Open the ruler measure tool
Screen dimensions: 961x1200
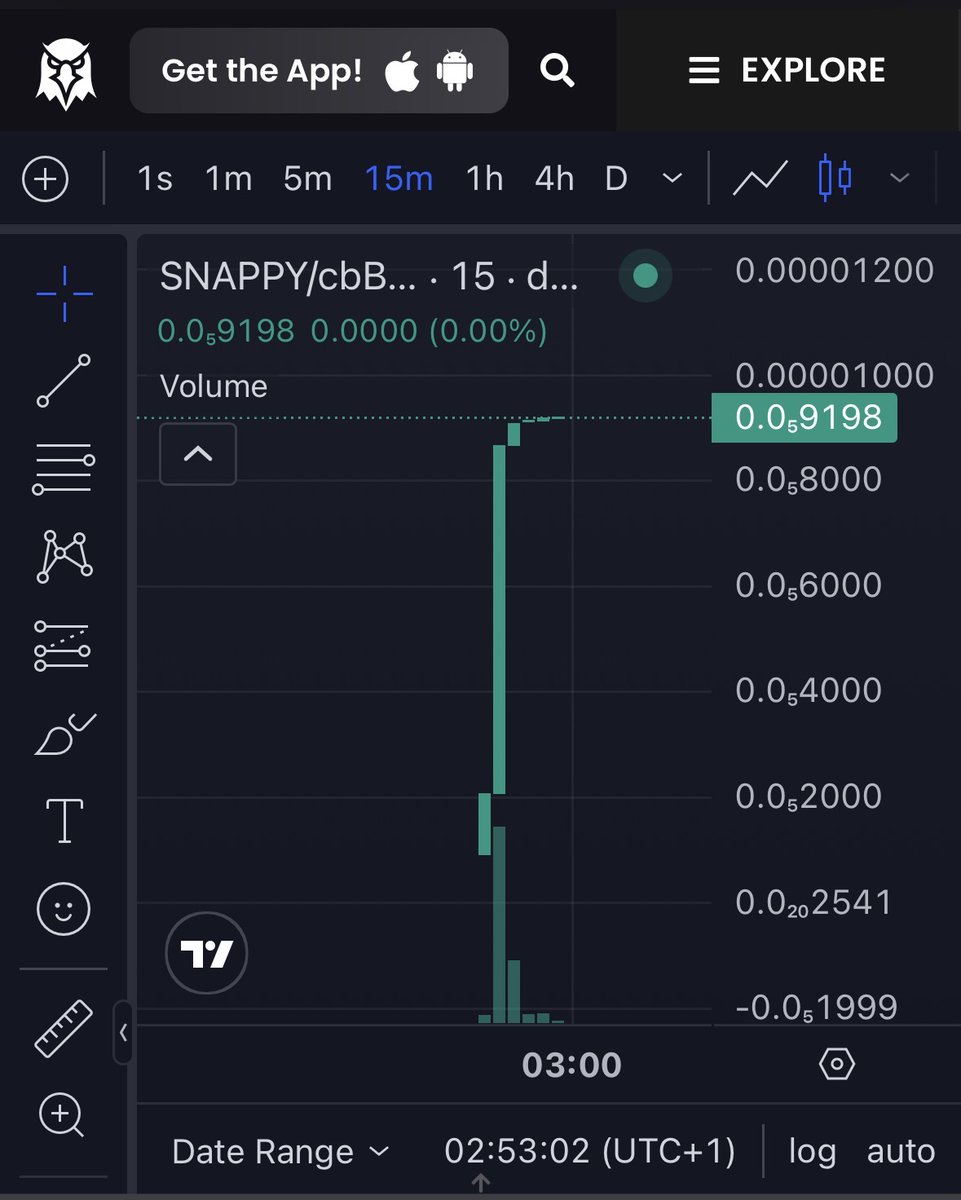coord(64,1029)
